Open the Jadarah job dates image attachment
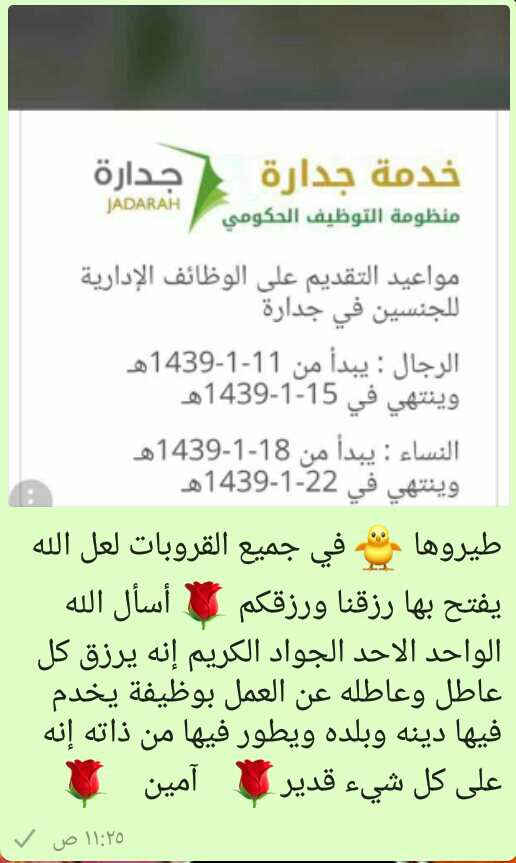The width and height of the screenshot is (516, 863). pos(259,256)
